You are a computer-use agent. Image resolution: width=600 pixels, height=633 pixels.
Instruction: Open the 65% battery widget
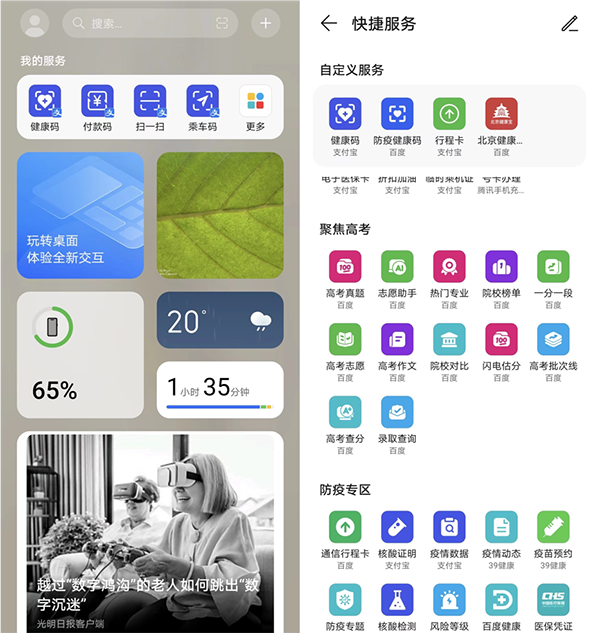tap(80, 355)
